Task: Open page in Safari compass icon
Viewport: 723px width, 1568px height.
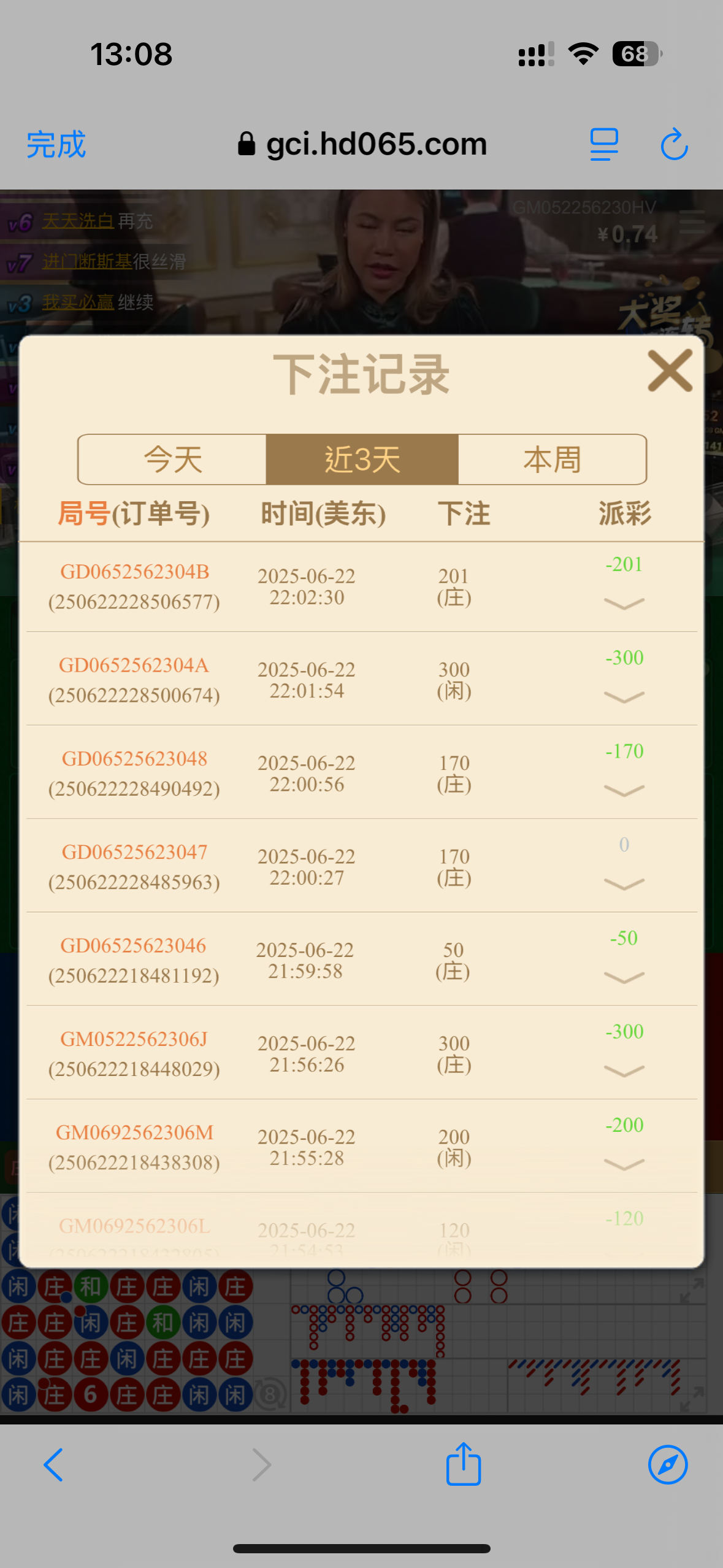Action: [x=667, y=1465]
